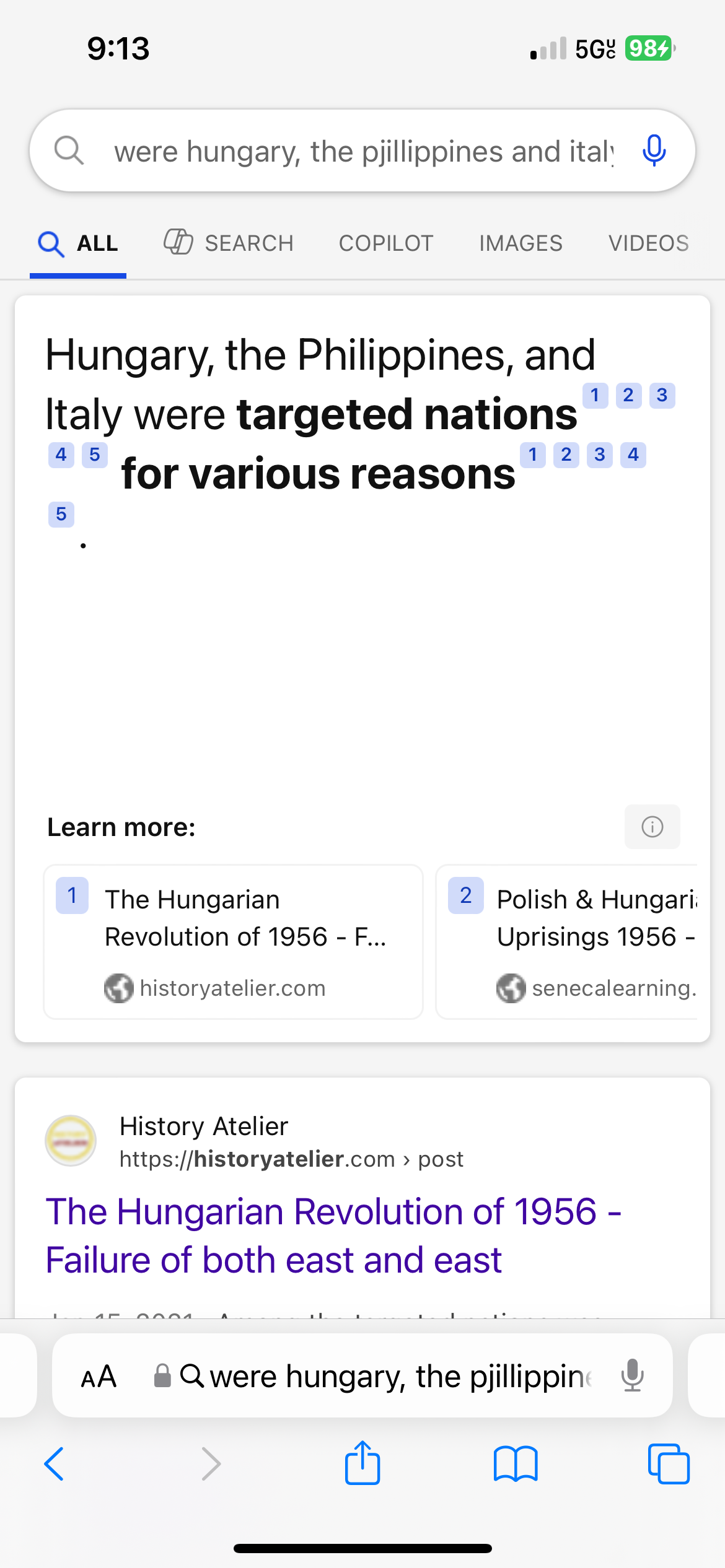The image size is (725, 1568).
Task: Tap the Bing search query box
Action: click(x=363, y=151)
